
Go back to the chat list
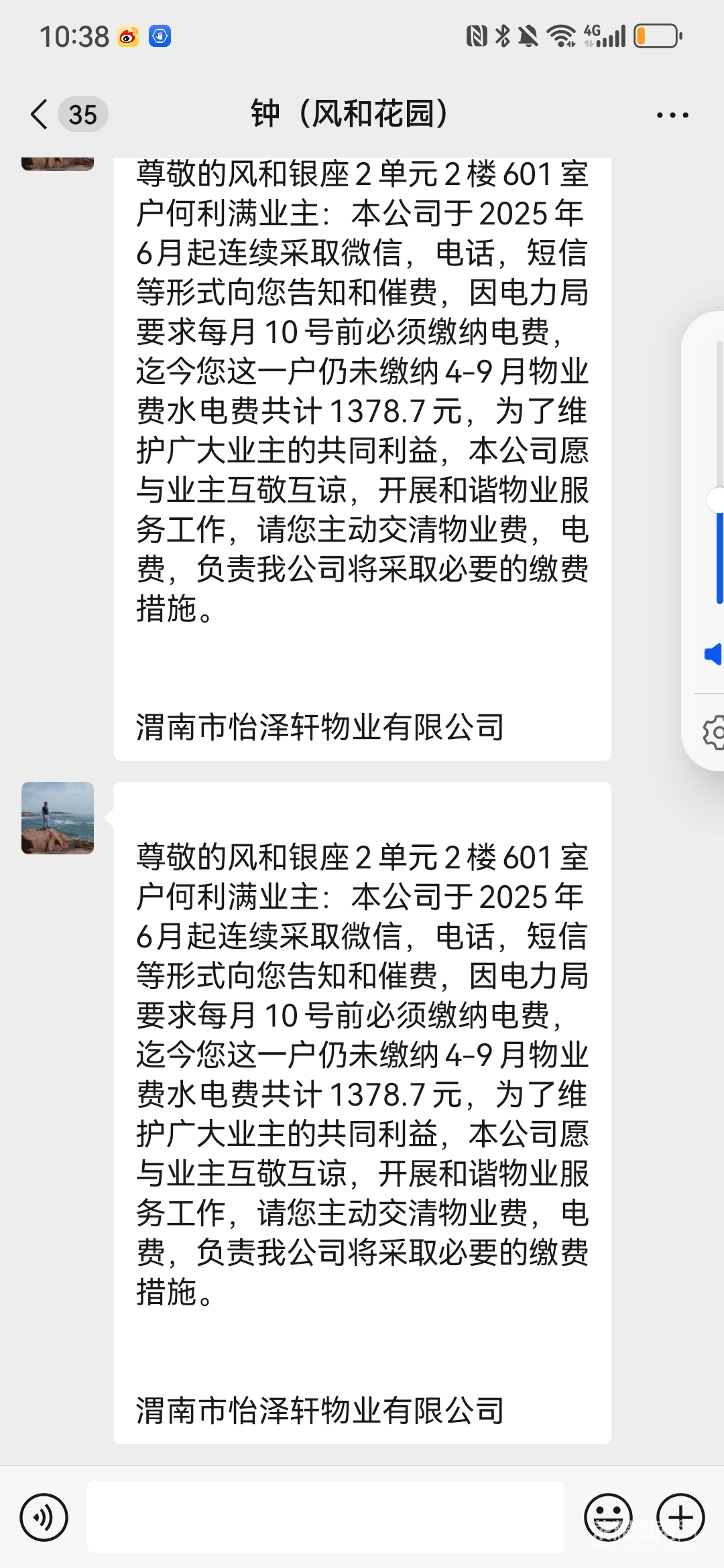coord(40,114)
